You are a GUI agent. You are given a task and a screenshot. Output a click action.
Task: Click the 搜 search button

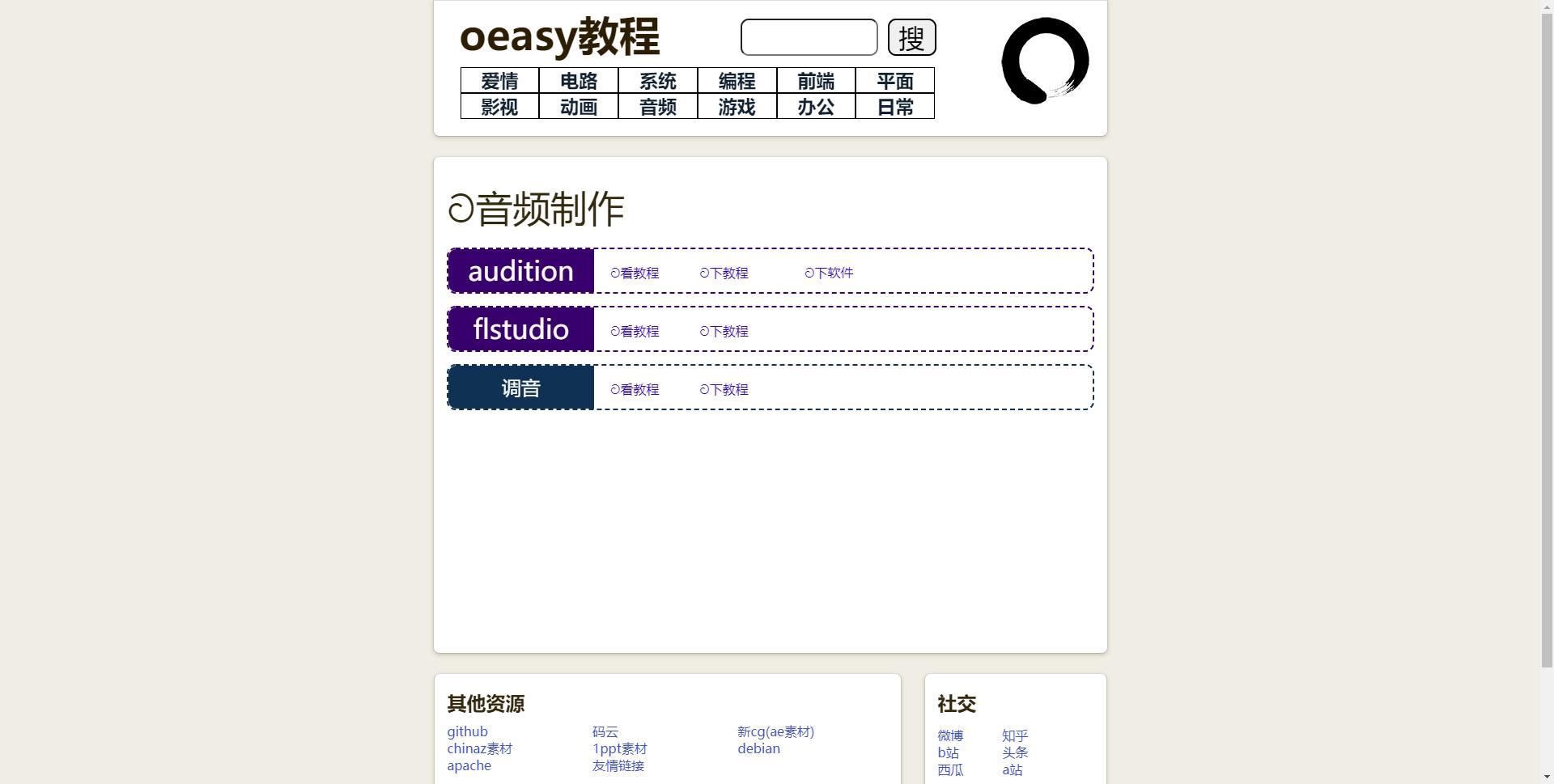911,37
